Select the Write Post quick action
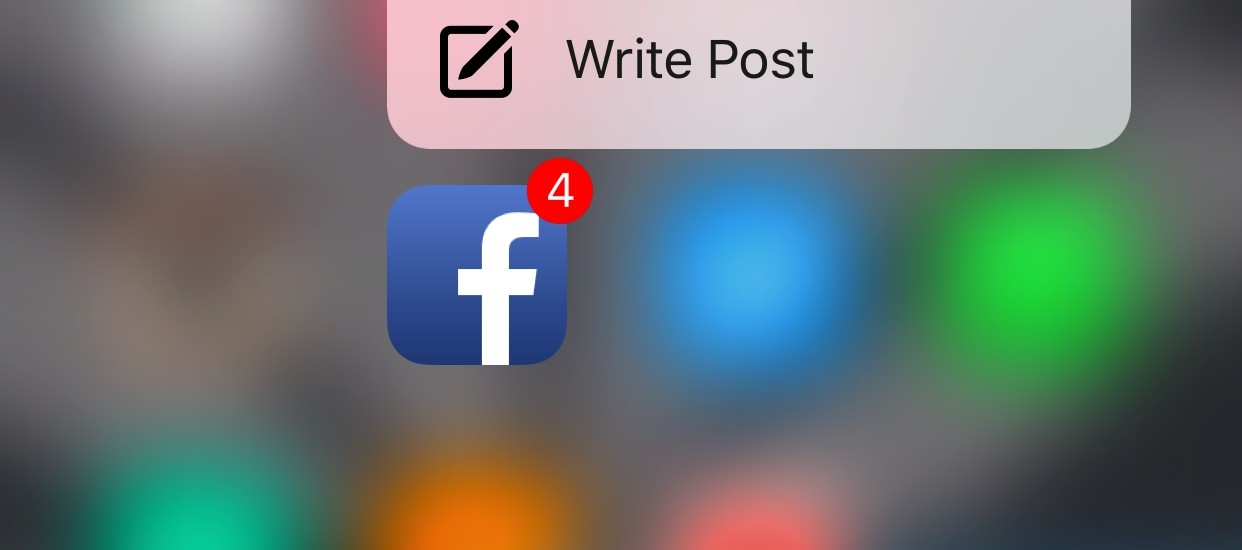Screen dimensions: 1242x550 tap(690, 62)
